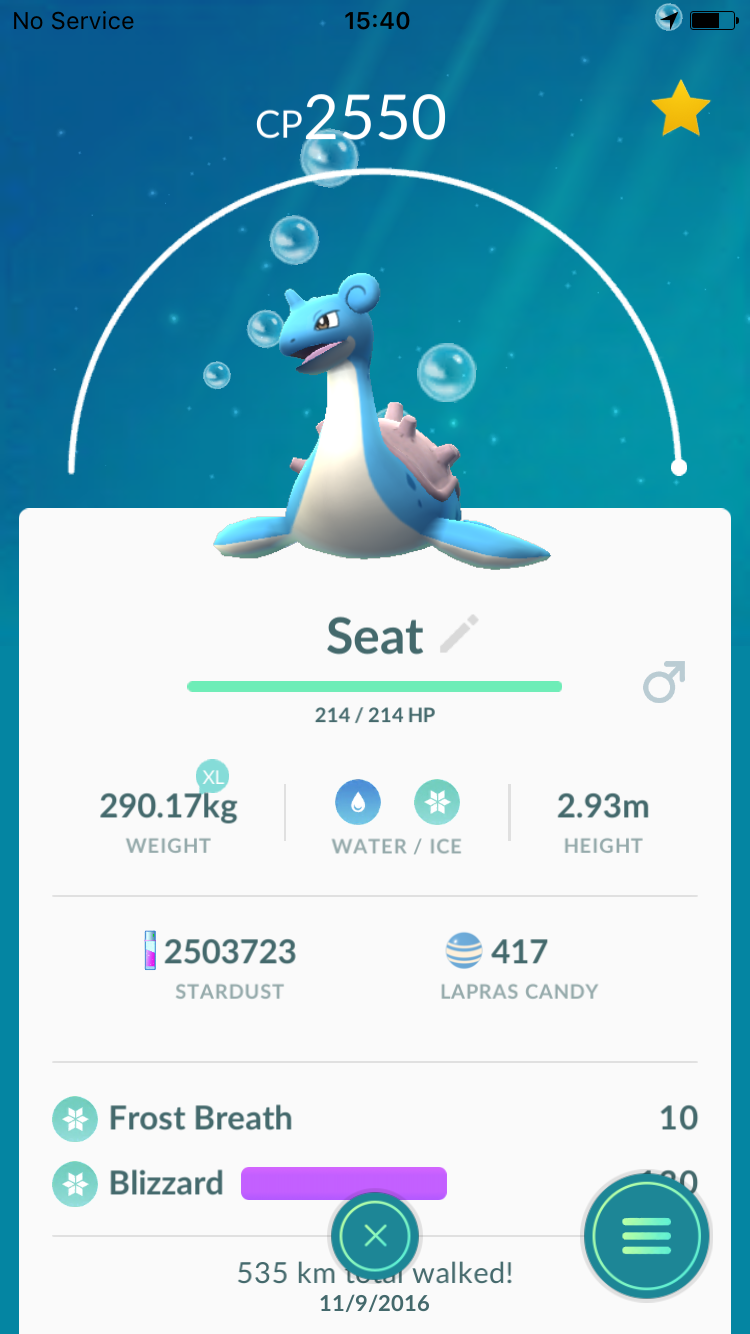Tap the Lapras model to animate it
The image size is (750, 1334).
coord(375,430)
